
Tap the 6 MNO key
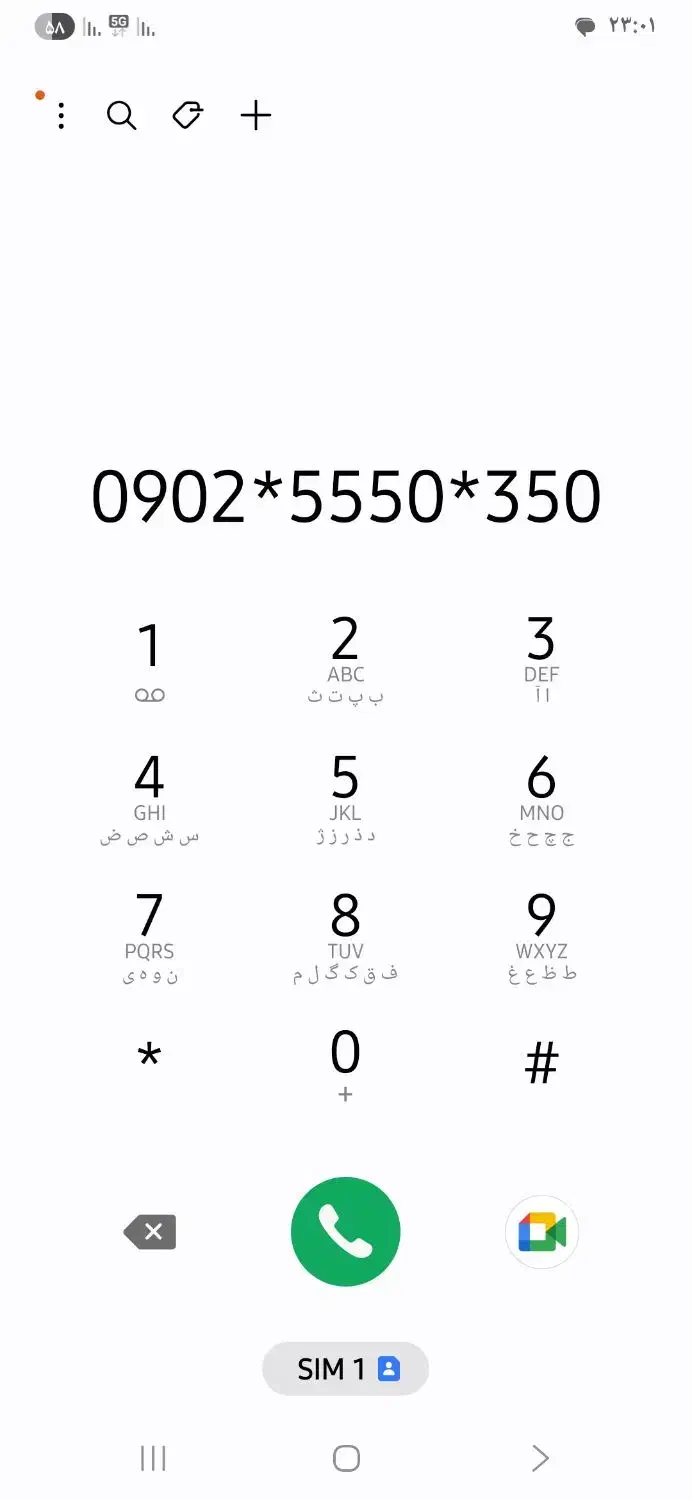(x=541, y=800)
